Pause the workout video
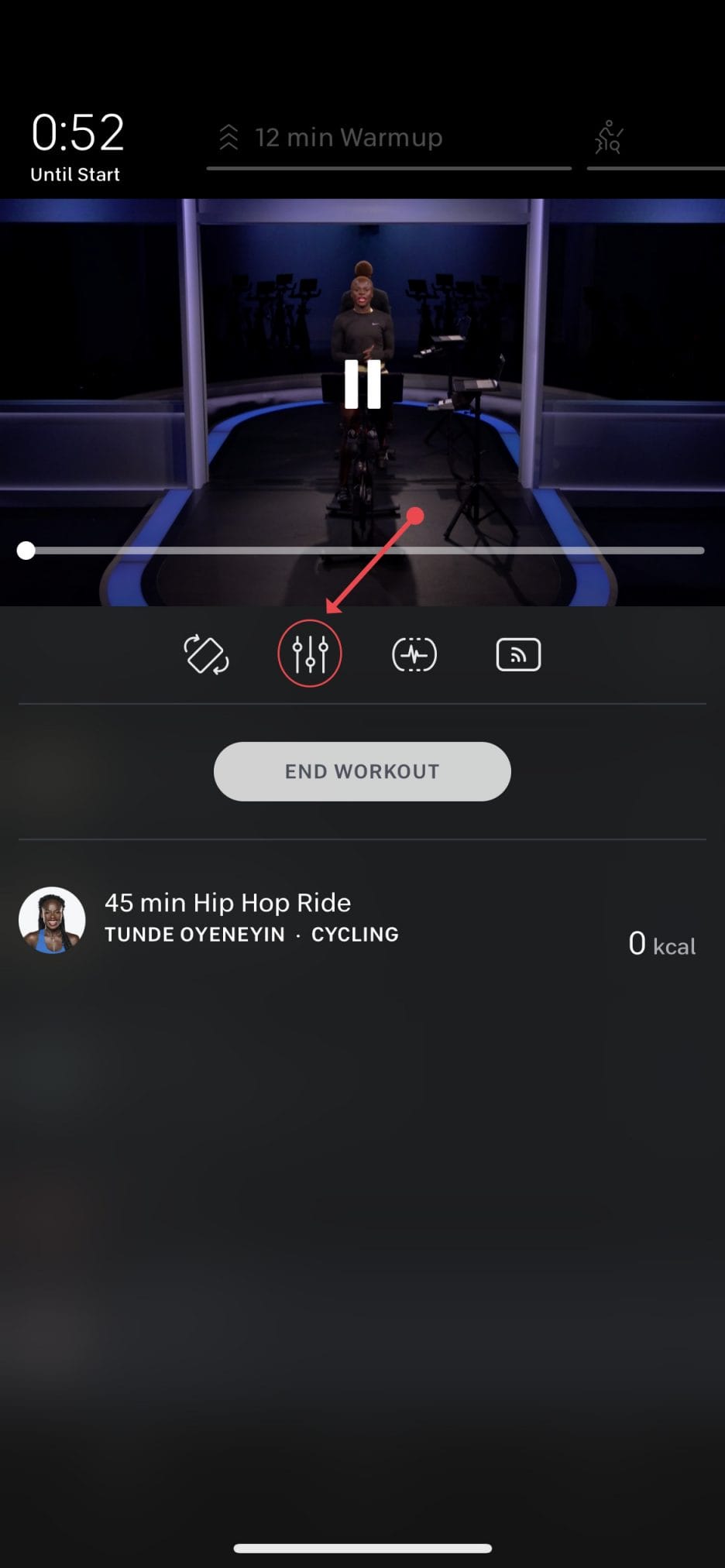 (362, 384)
